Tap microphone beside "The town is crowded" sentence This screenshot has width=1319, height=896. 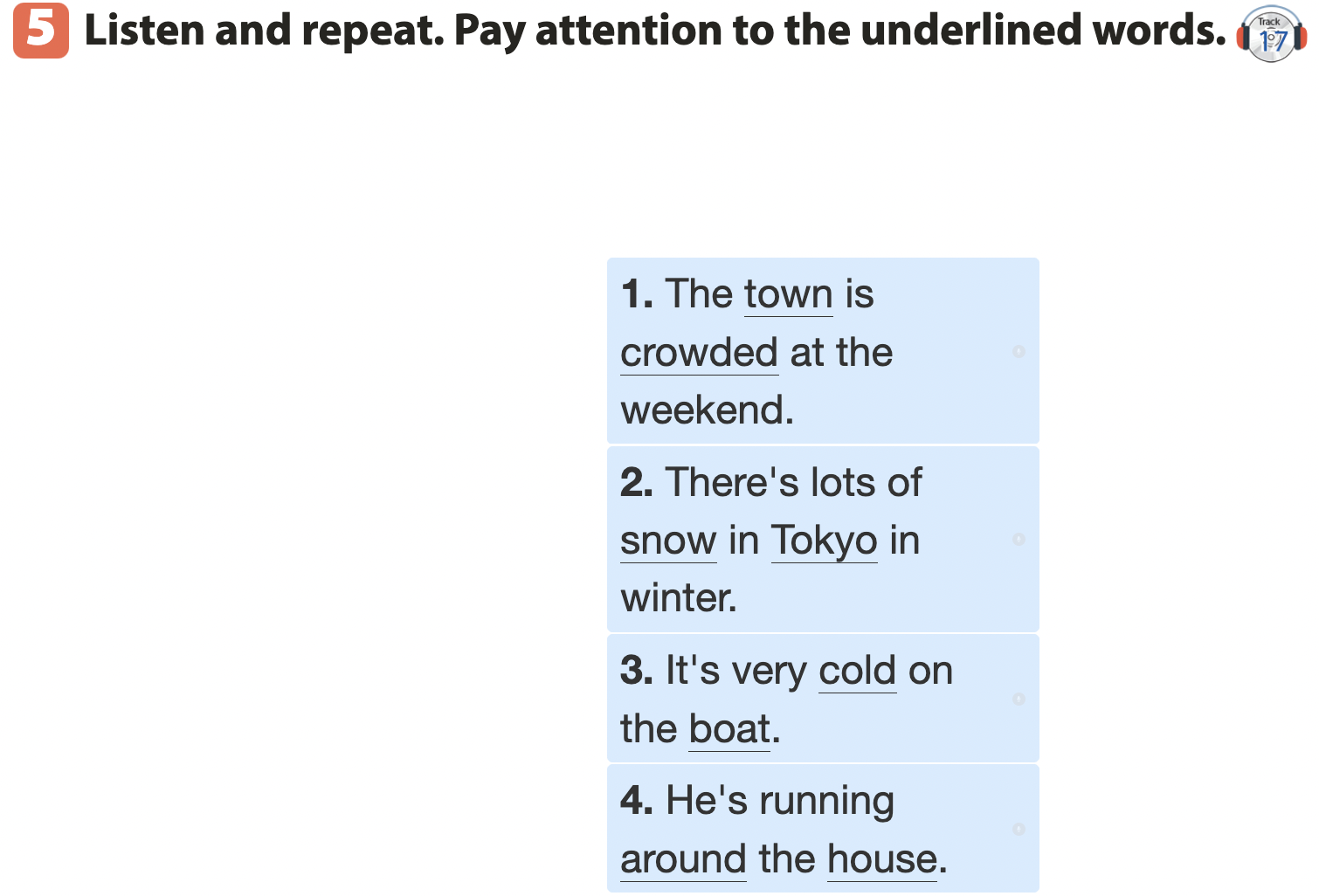coord(1019,351)
